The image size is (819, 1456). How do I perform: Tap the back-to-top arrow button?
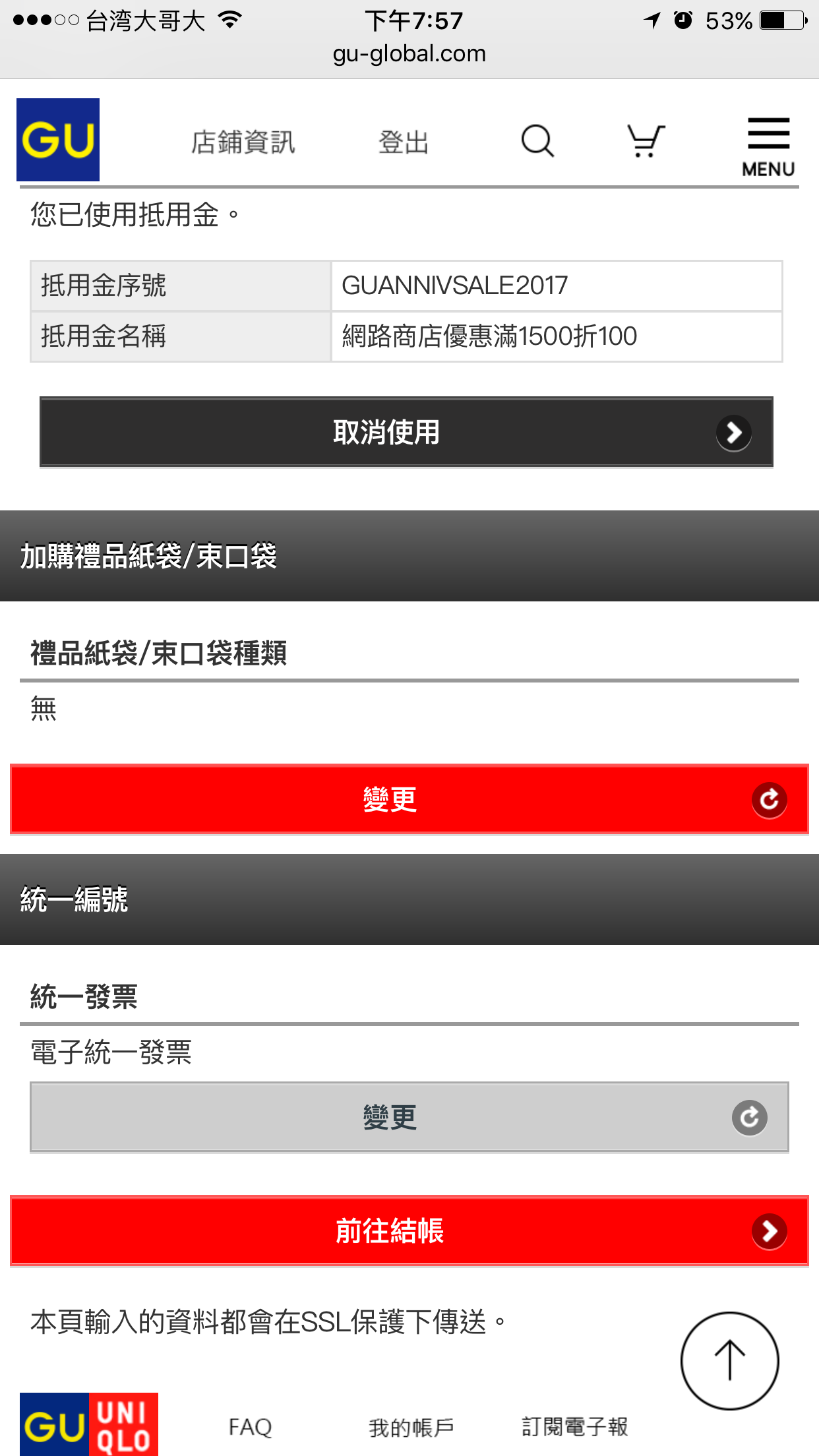click(x=730, y=1360)
